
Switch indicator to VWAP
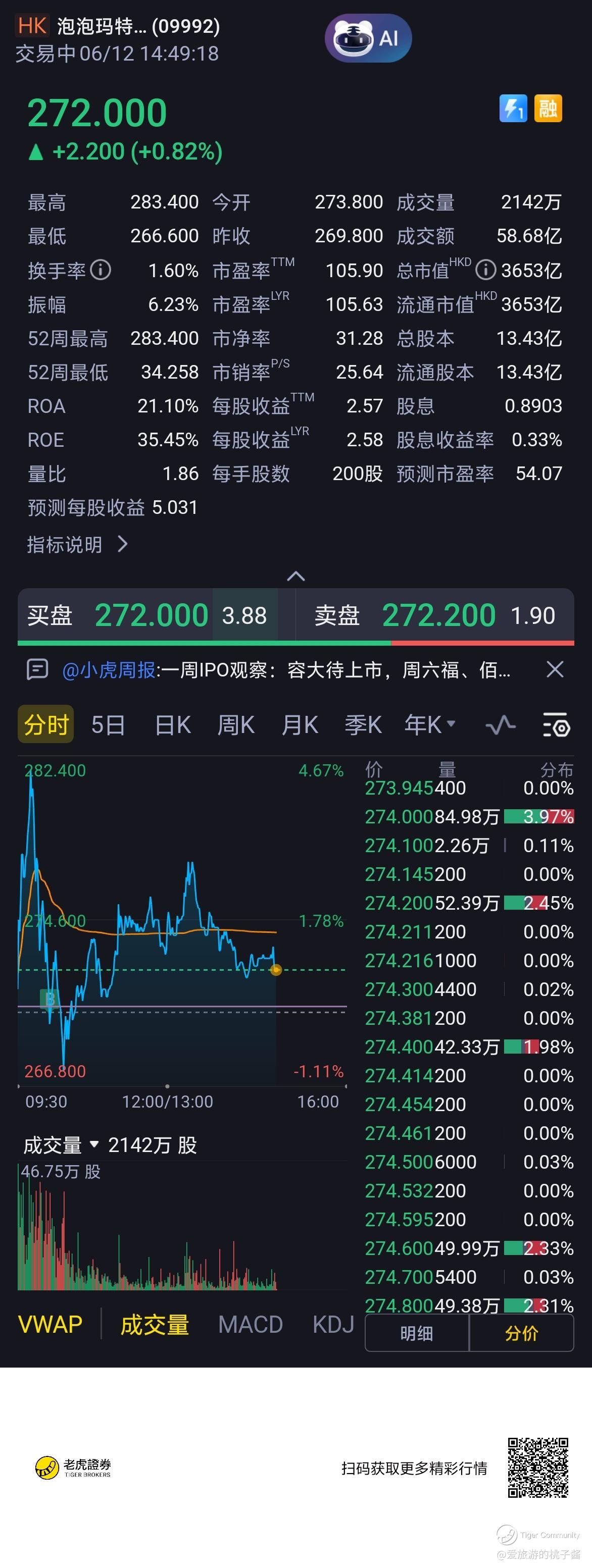point(51,1324)
